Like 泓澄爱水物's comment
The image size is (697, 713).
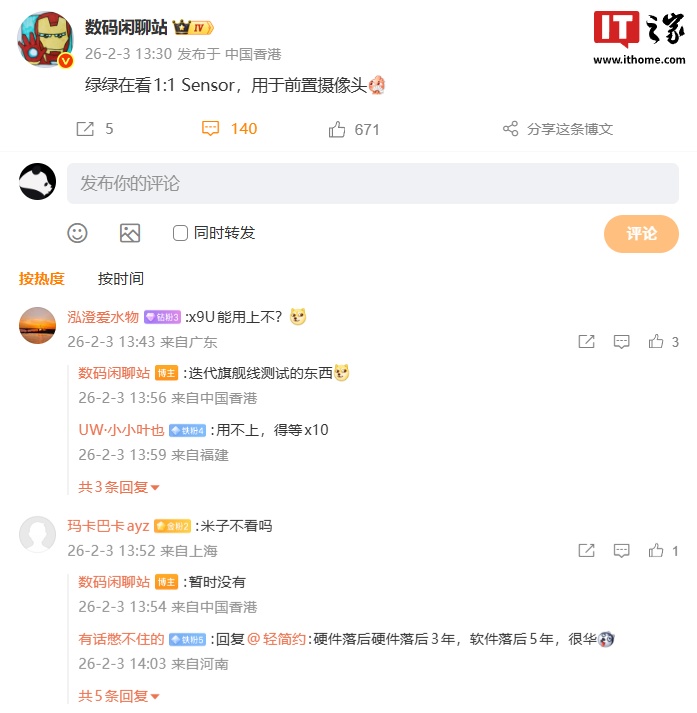(657, 342)
